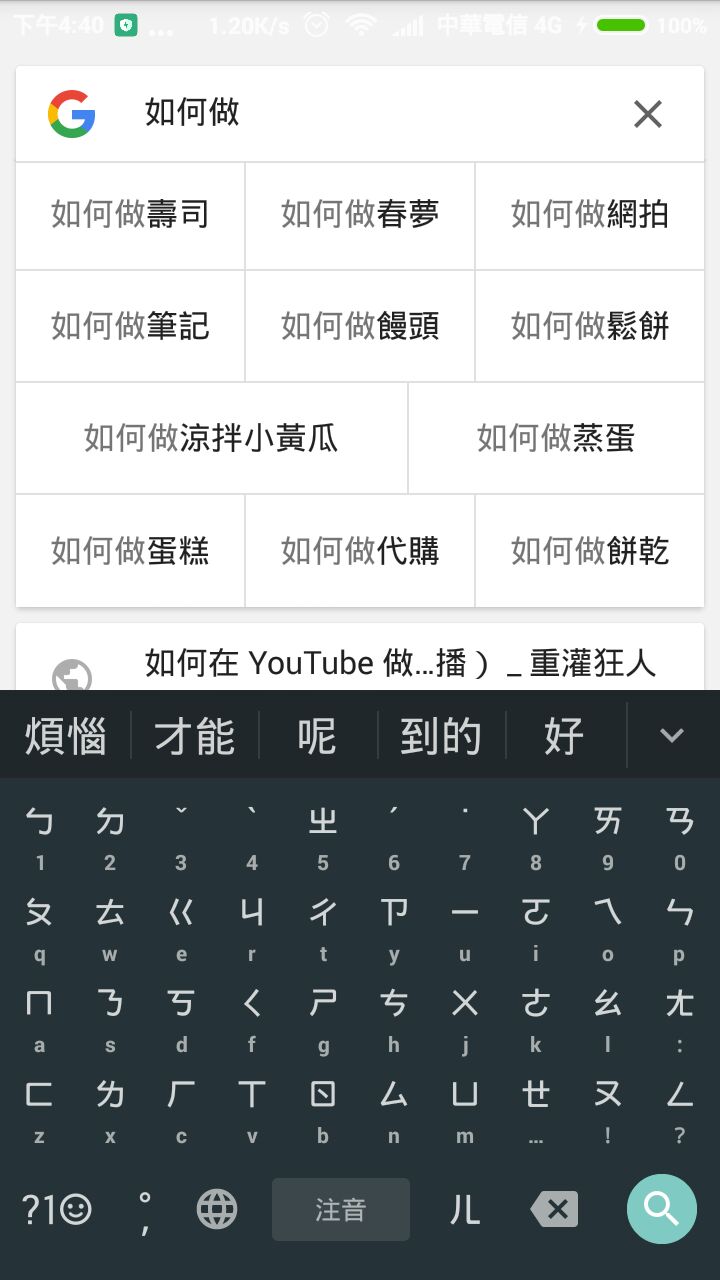Open the 如何在 YouTube 做 result
The width and height of the screenshot is (720, 1280).
click(400, 663)
